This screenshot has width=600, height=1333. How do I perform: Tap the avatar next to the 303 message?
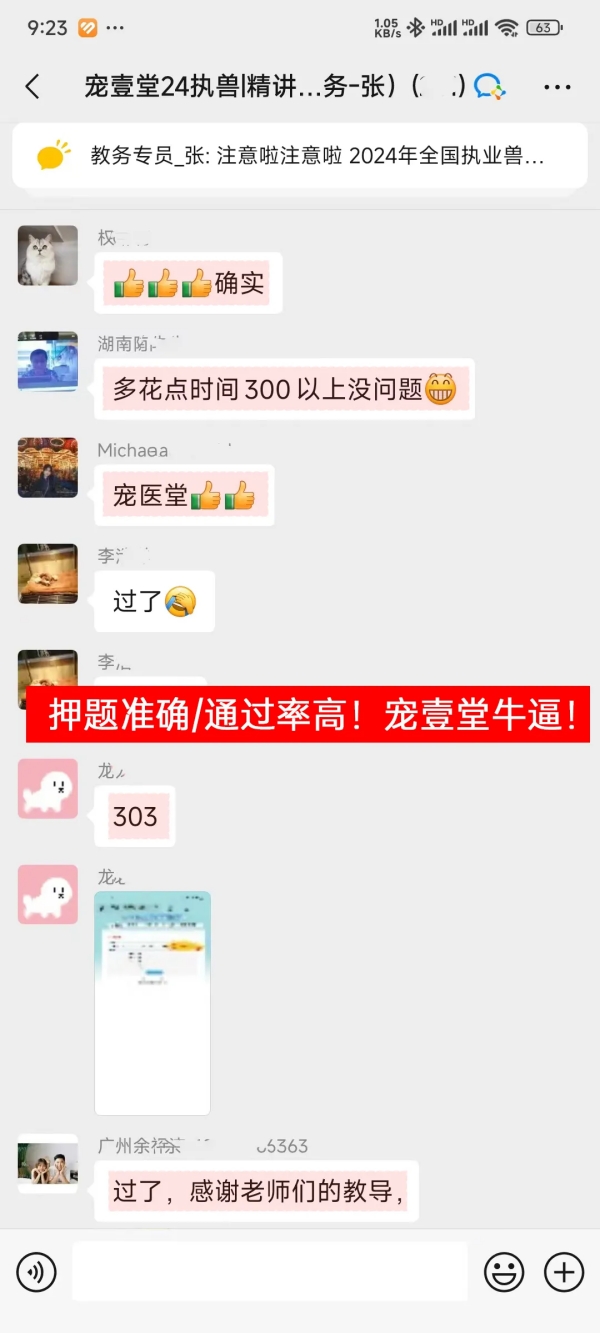(48, 788)
